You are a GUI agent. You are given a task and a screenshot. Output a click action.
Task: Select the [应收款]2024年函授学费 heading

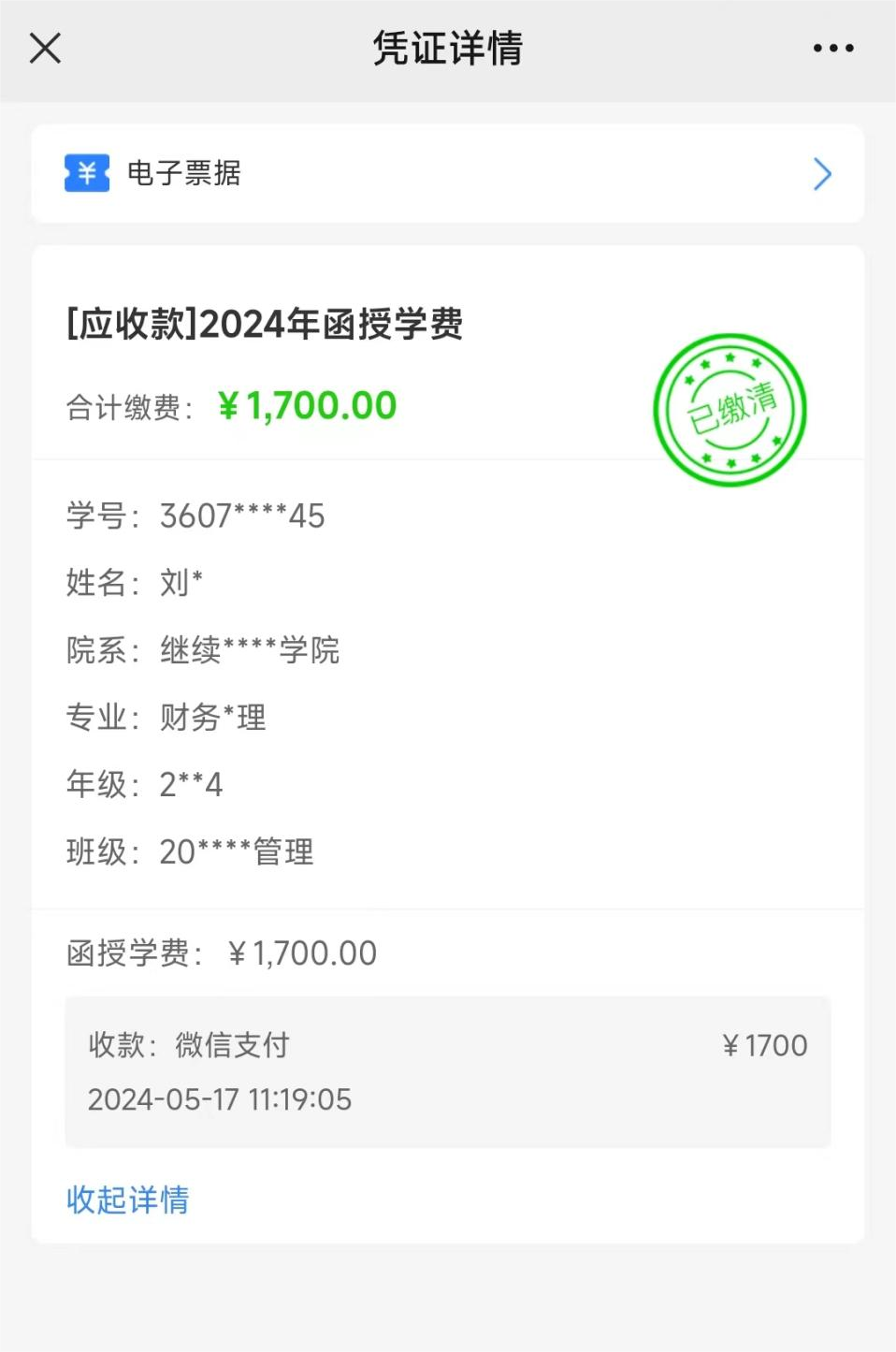[265, 325]
